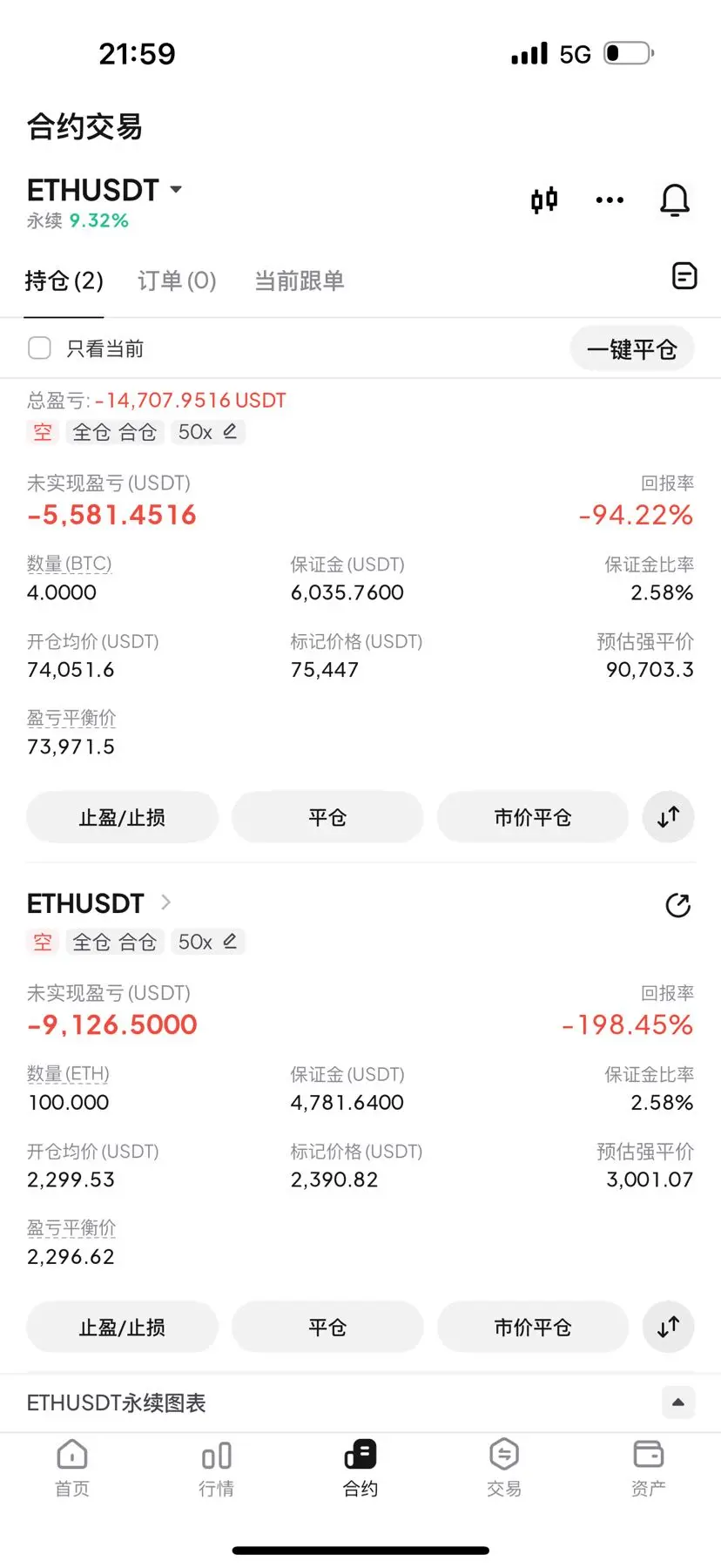Switch to the 订单 (0) tab

click(177, 280)
